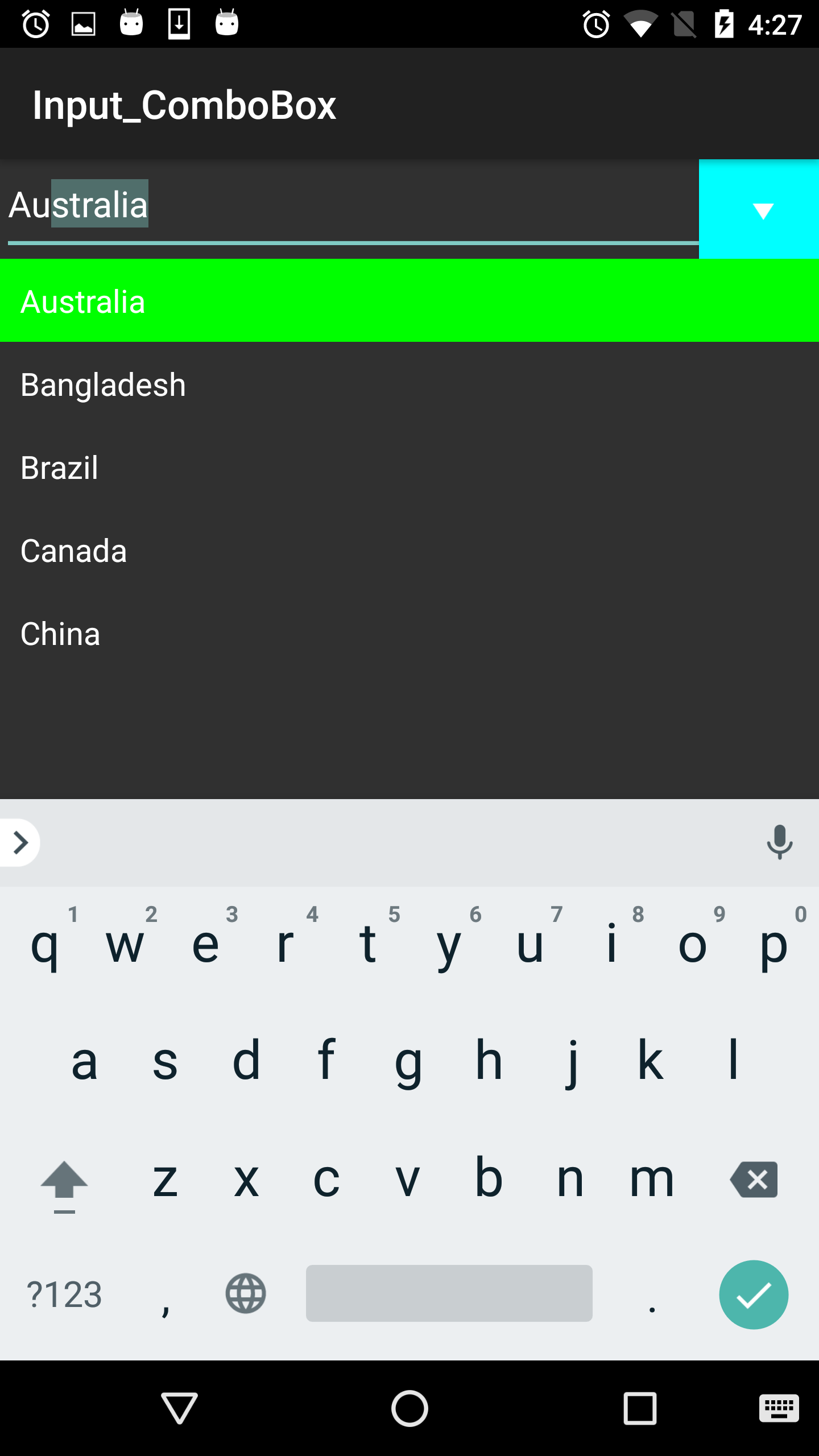819x1456 pixels.
Task: Go back using the navigation bar
Action: click(179, 1408)
